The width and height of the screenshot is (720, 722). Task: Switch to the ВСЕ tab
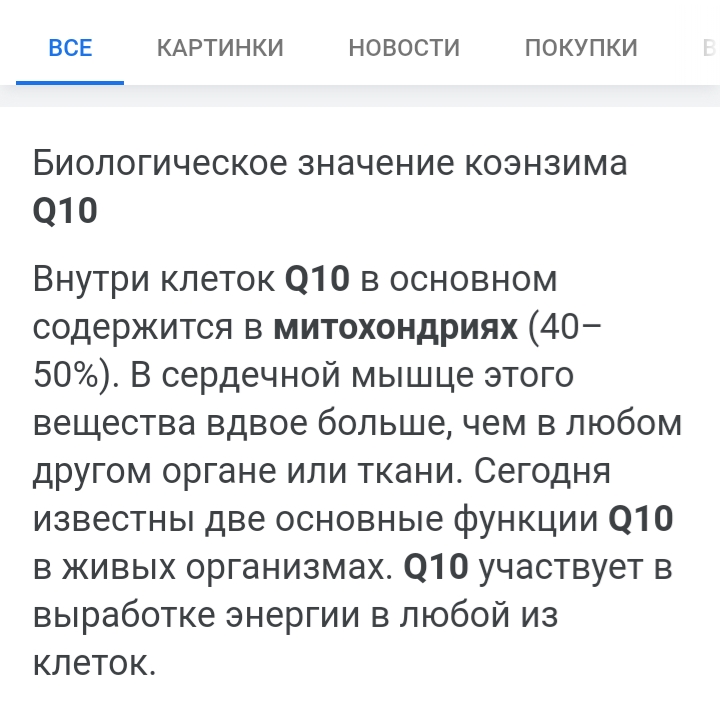point(70,48)
